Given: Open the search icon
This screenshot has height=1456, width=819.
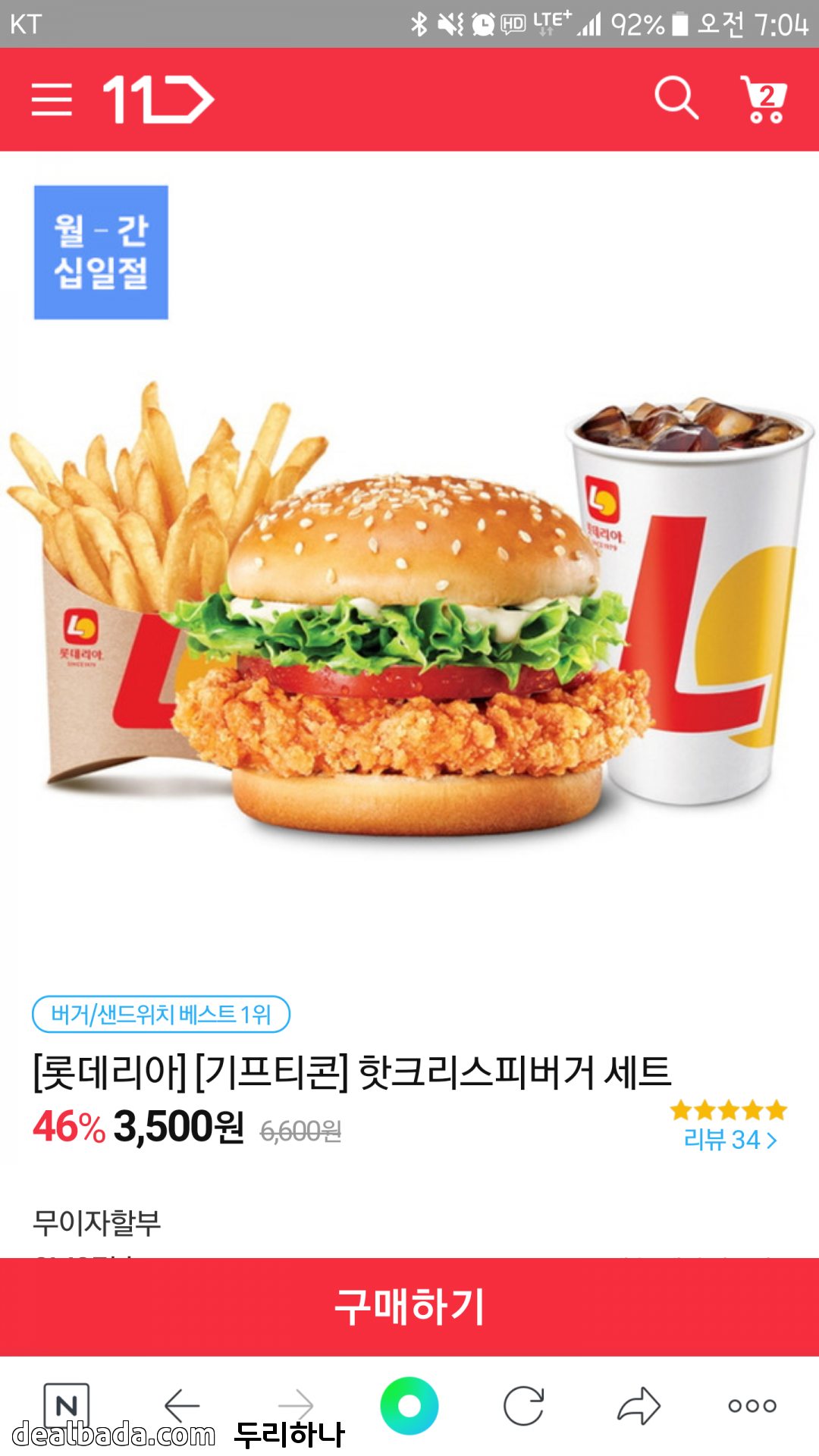Looking at the screenshot, I should pyautogui.click(x=676, y=98).
